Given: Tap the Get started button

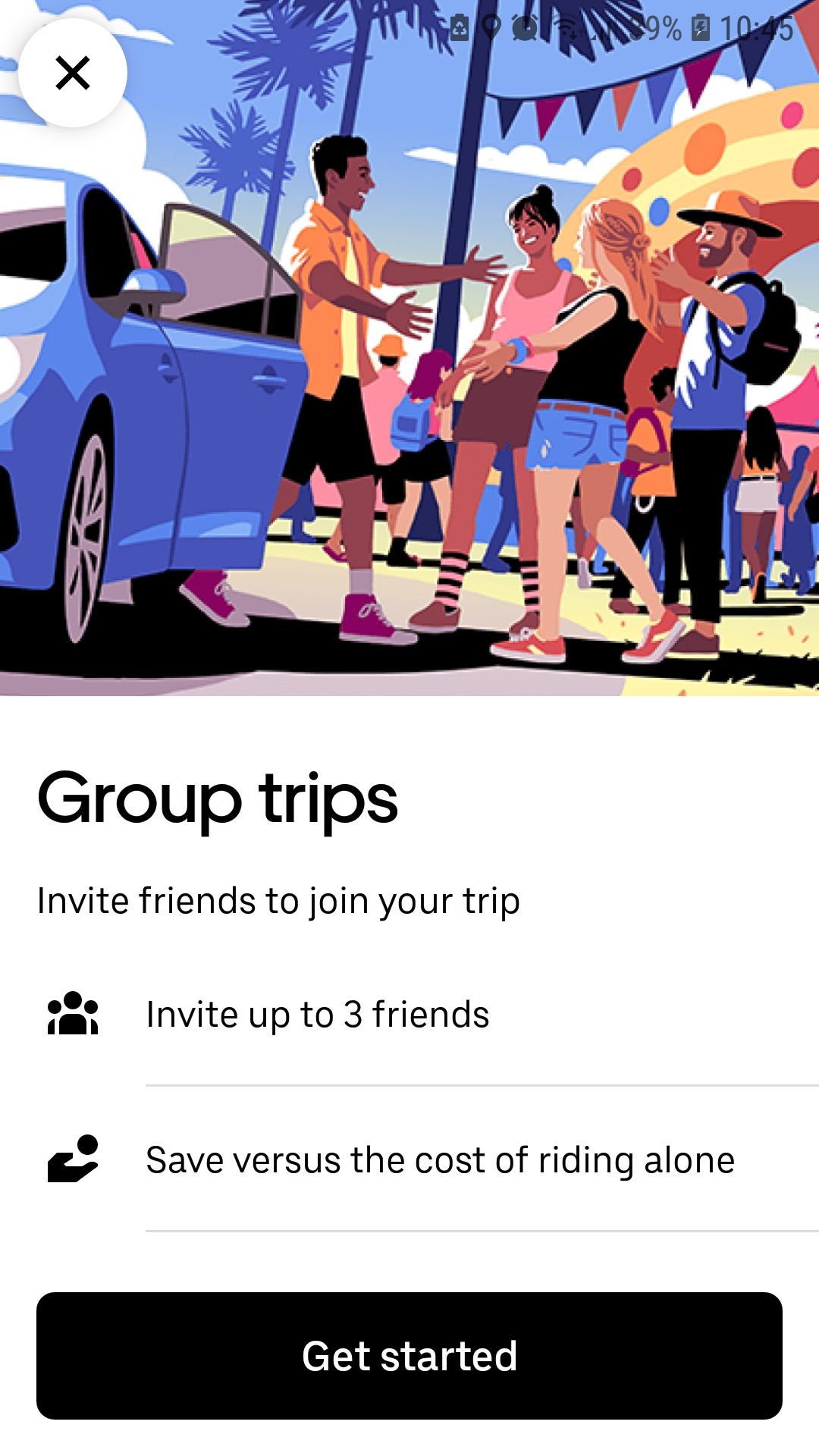Looking at the screenshot, I should tap(409, 1356).
